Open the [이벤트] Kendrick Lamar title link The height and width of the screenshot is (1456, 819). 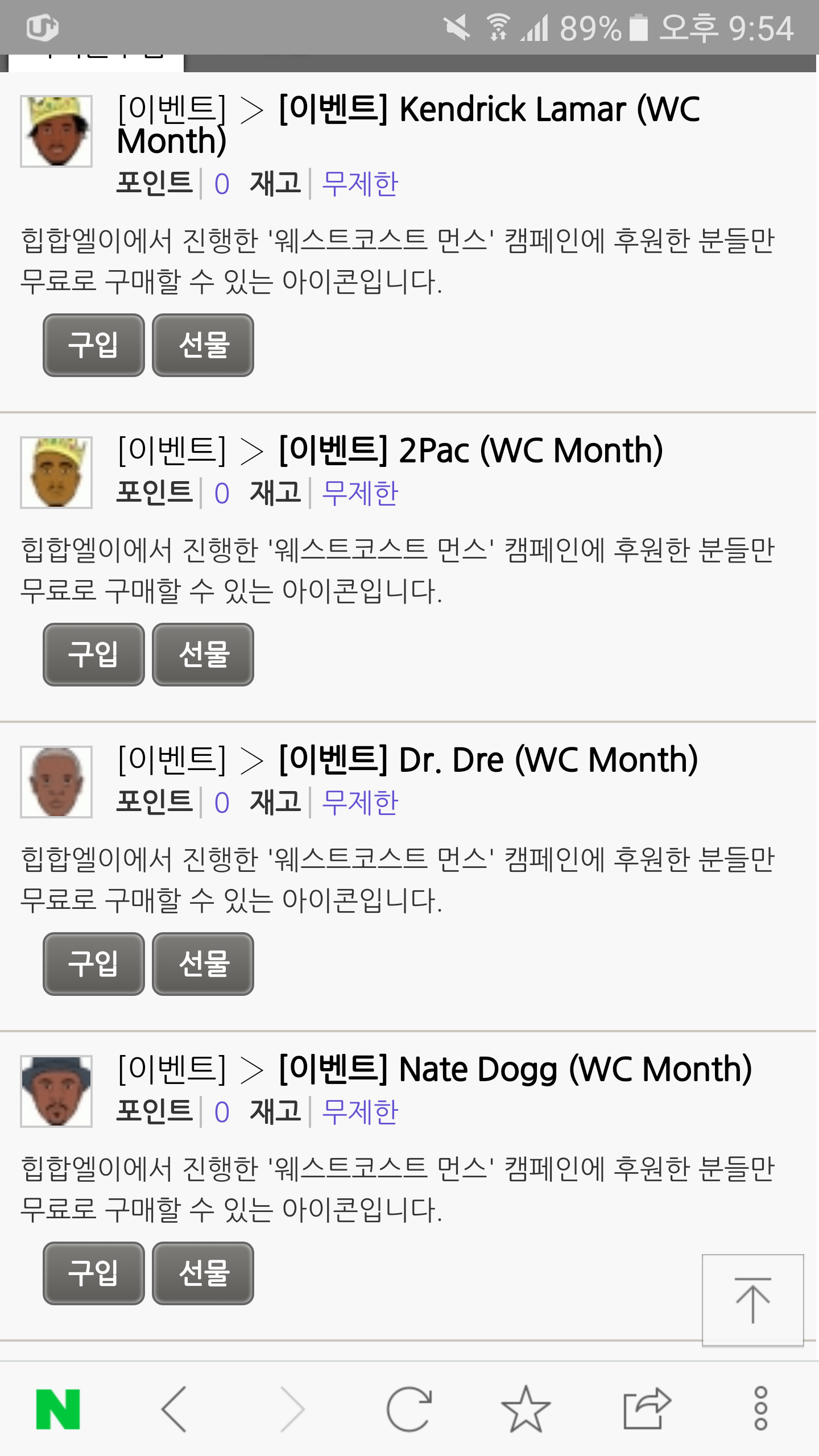click(x=489, y=109)
